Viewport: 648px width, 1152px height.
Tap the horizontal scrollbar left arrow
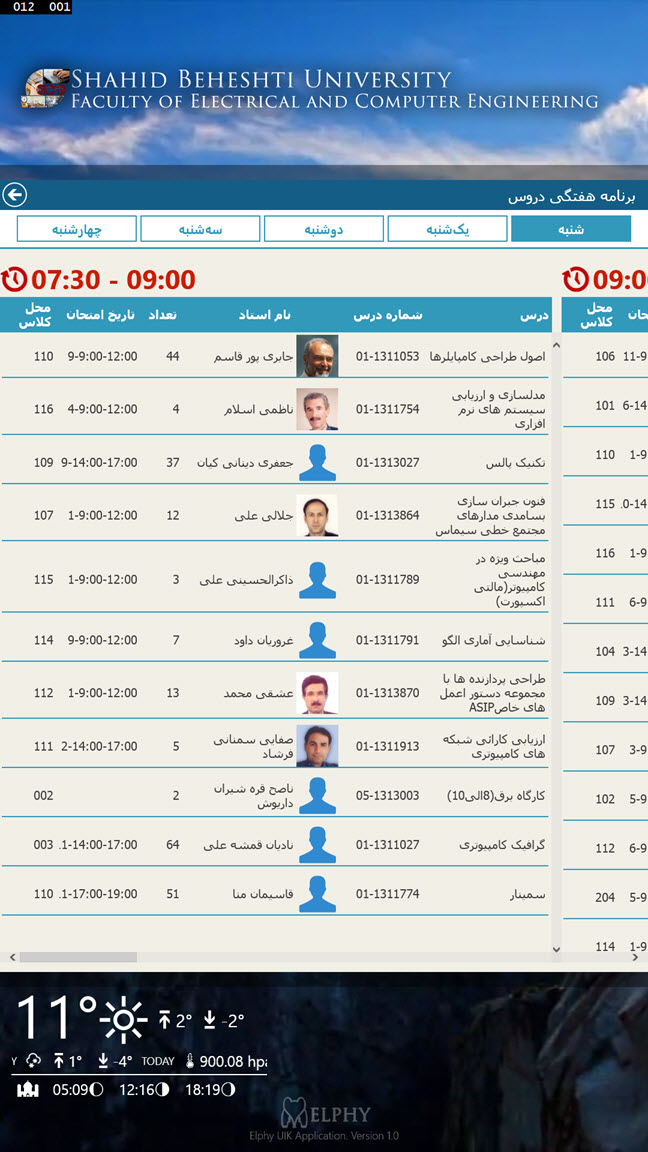(12, 958)
